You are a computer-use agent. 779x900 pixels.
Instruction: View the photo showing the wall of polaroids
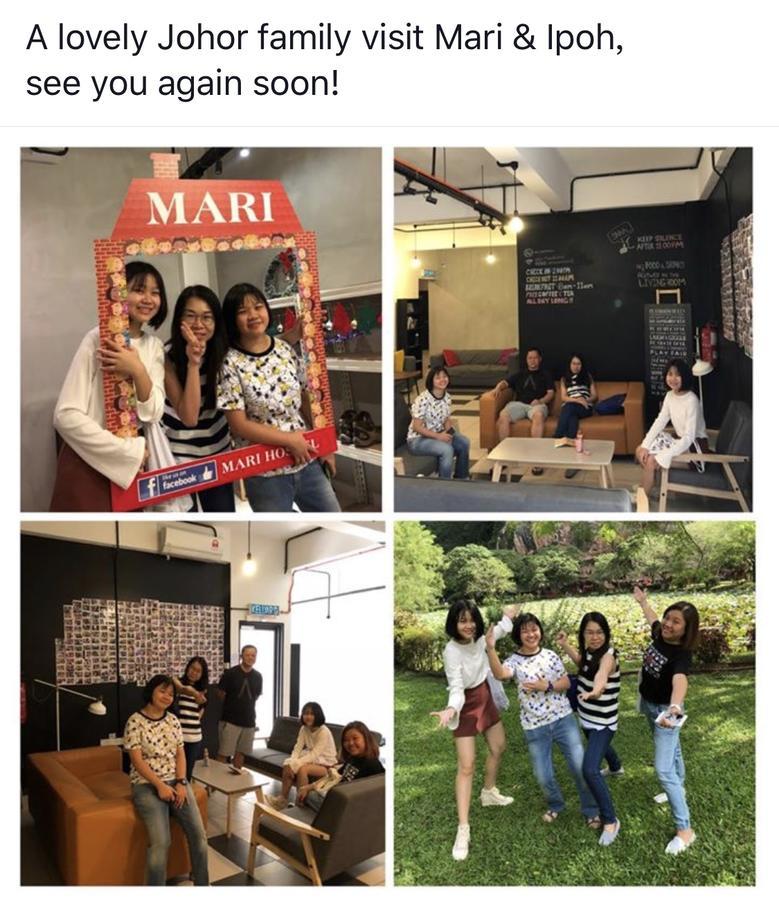pyautogui.click(x=201, y=703)
